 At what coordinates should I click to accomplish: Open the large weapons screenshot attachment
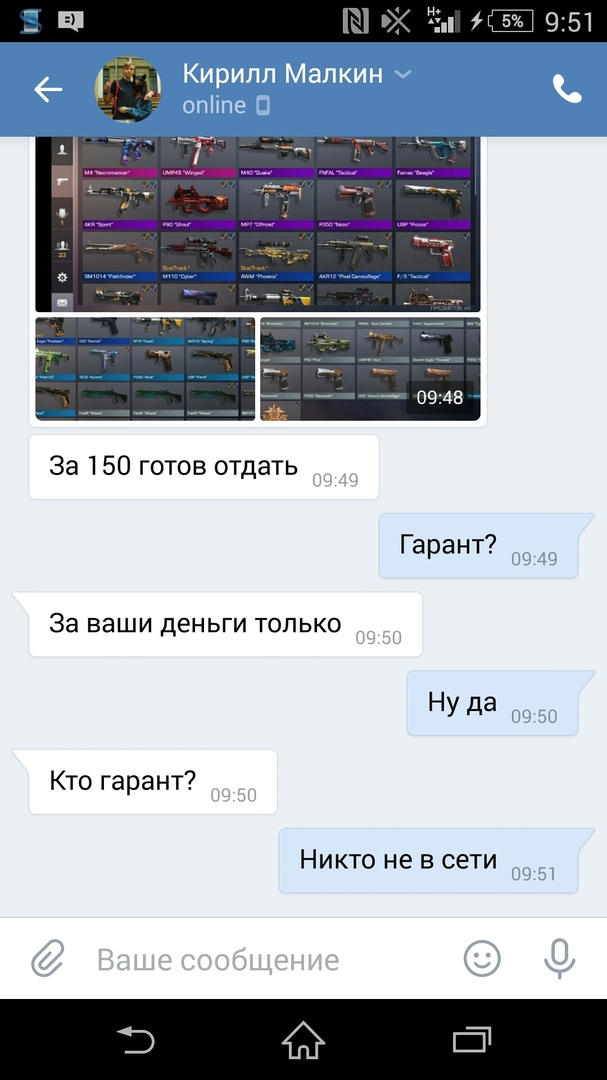[x=258, y=224]
